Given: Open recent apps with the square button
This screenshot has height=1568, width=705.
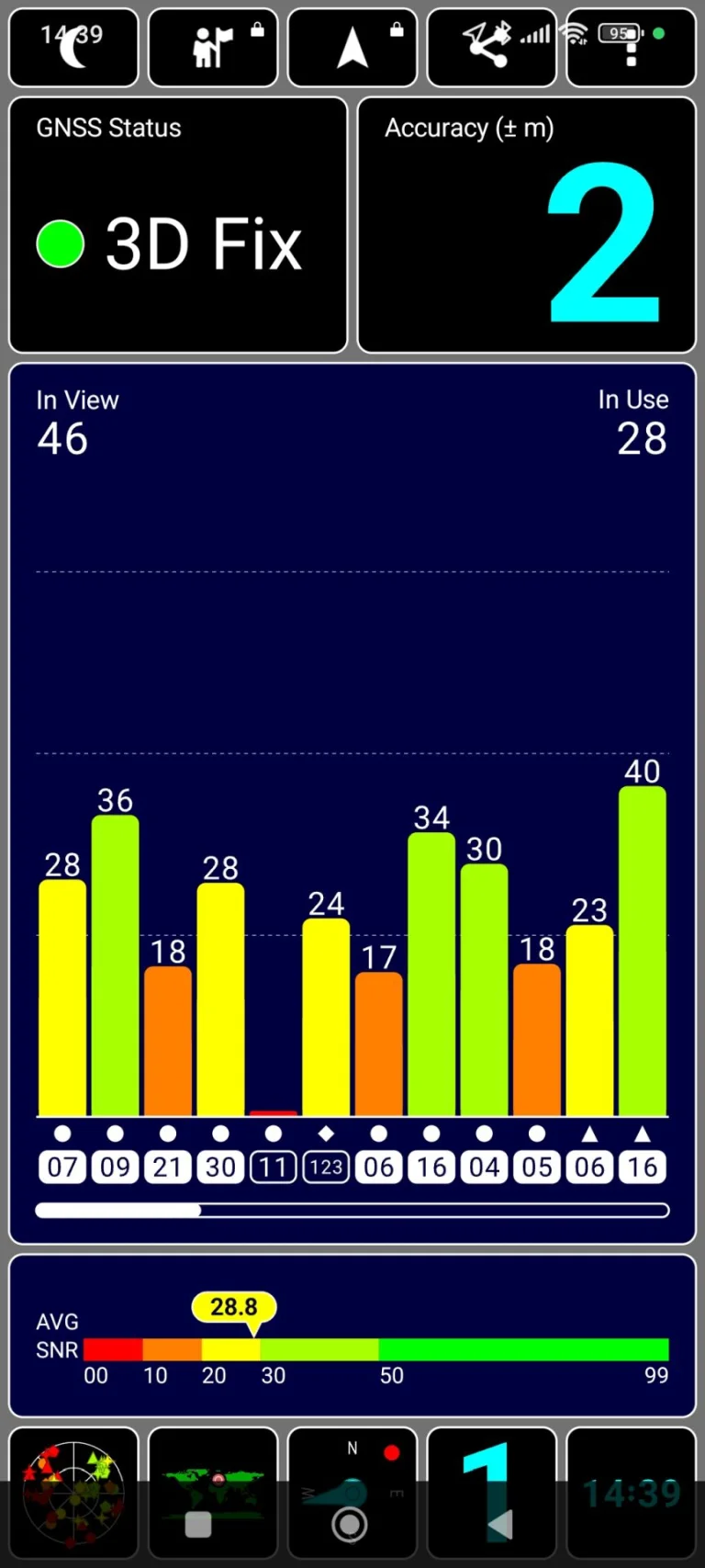Looking at the screenshot, I should pyautogui.click(x=198, y=1526).
